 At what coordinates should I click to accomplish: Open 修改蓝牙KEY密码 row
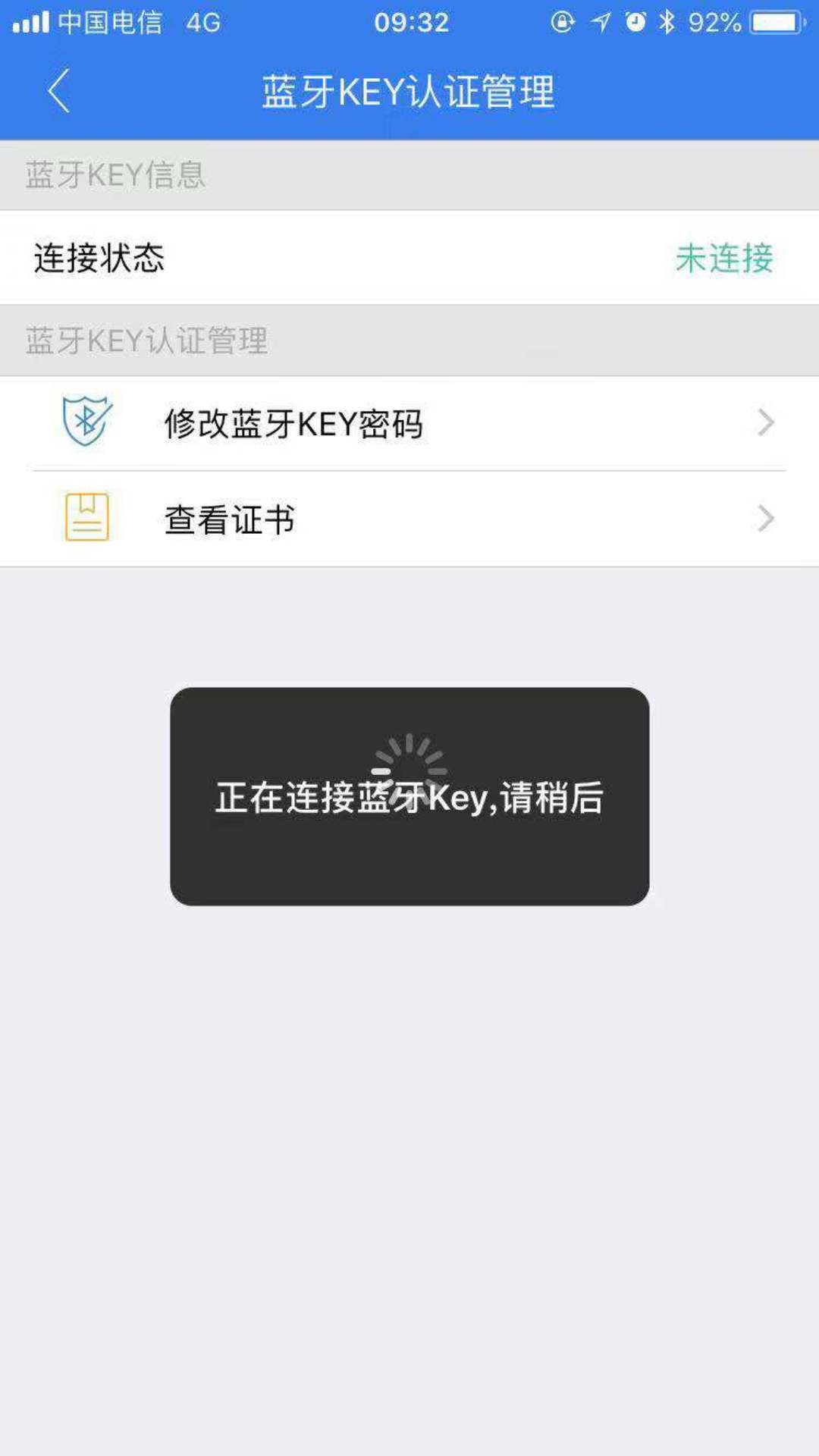[x=409, y=423]
